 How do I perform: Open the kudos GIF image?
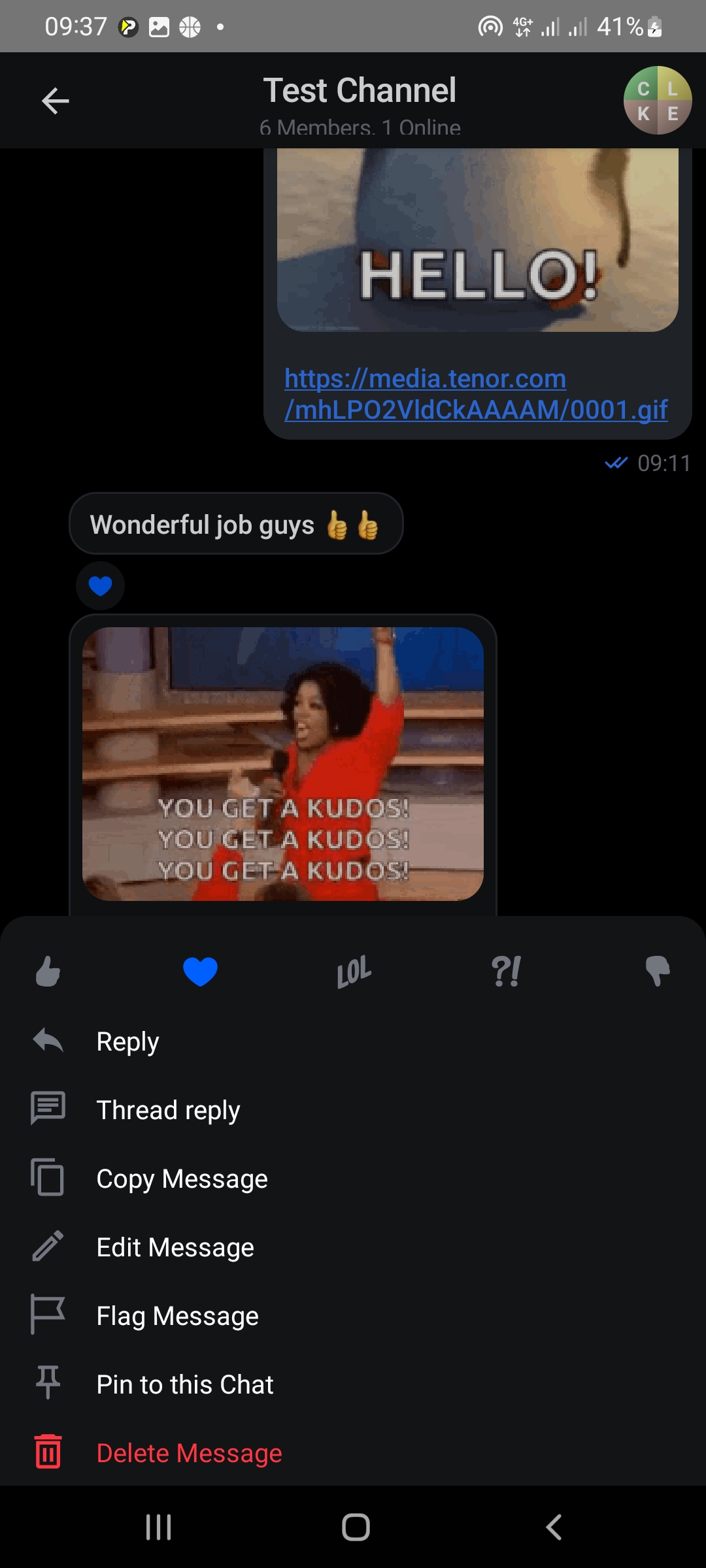tap(282, 764)
